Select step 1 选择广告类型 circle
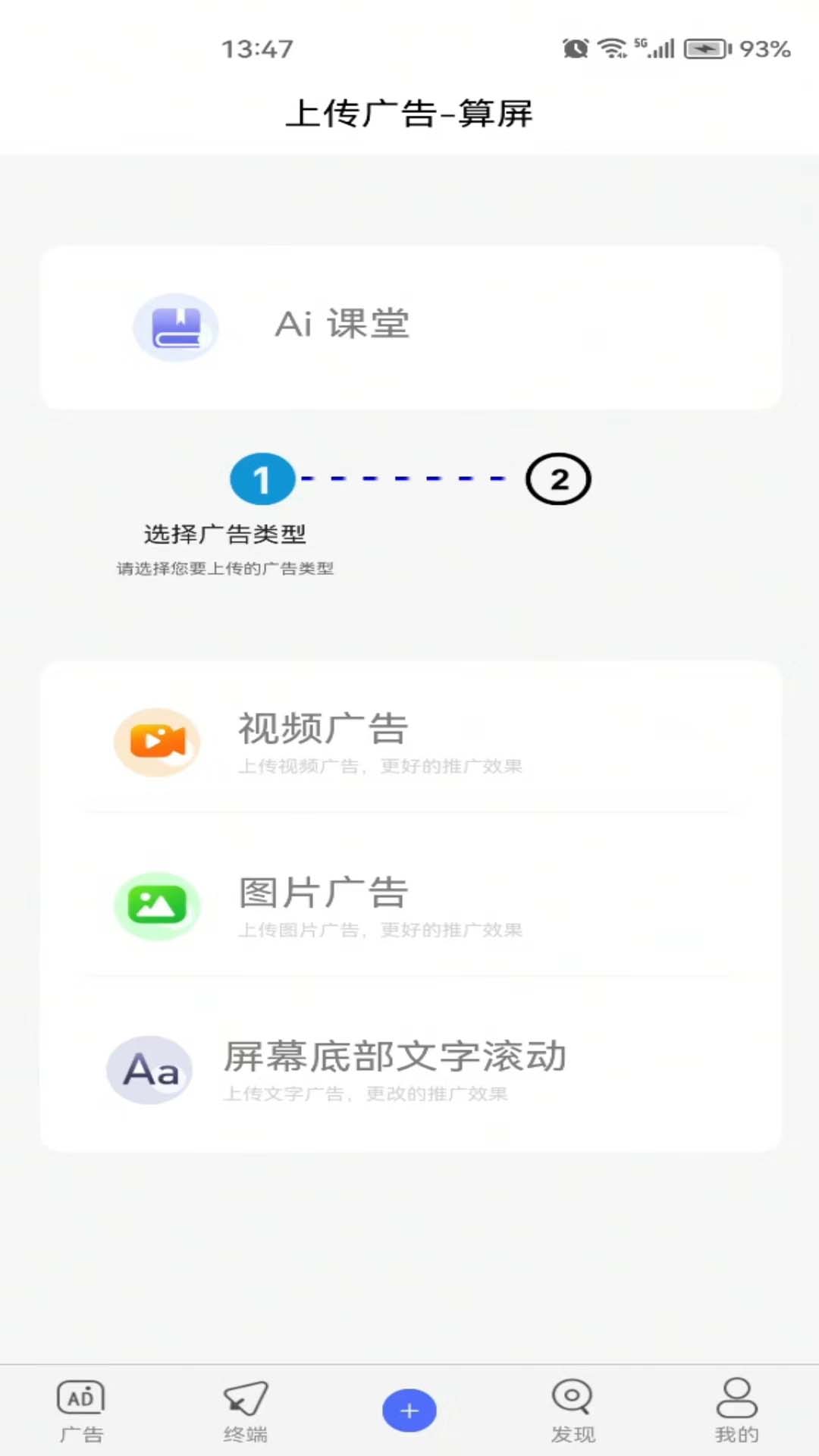819x1456 pixels. [262, 479]
